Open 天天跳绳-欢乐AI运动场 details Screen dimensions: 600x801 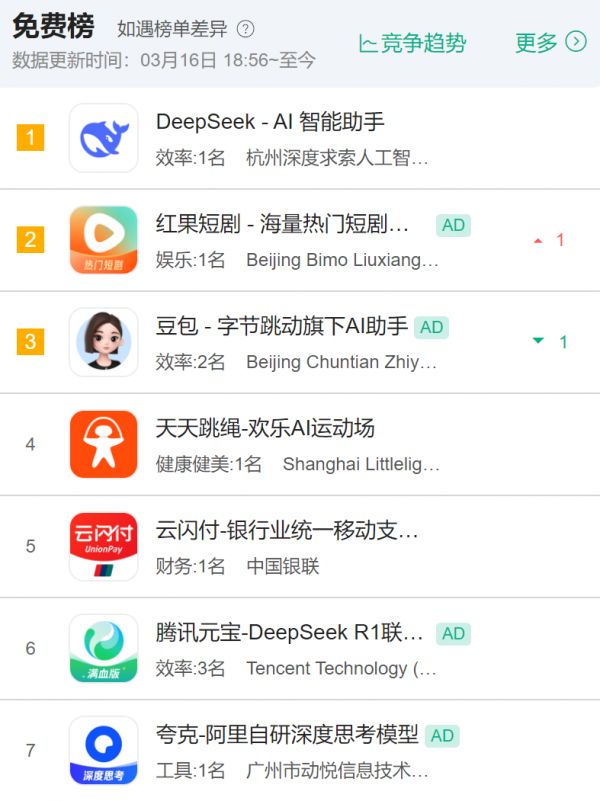(265, 429)
